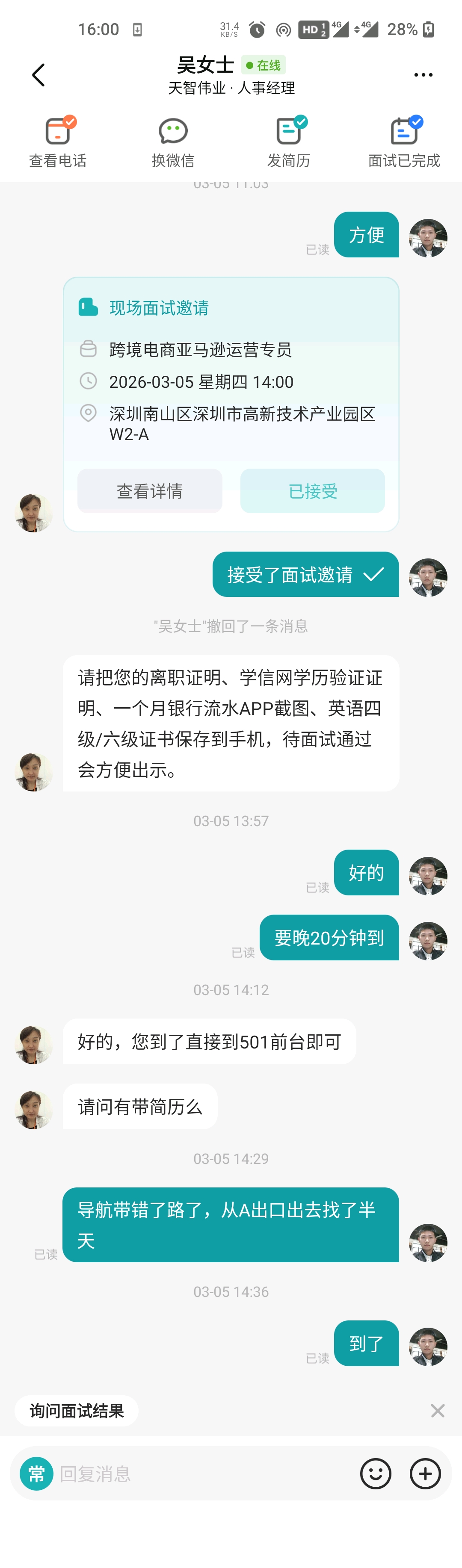
Task: Tap 吴女士's avatar beside 请问有带简历么
Action: coord(33,1110)
